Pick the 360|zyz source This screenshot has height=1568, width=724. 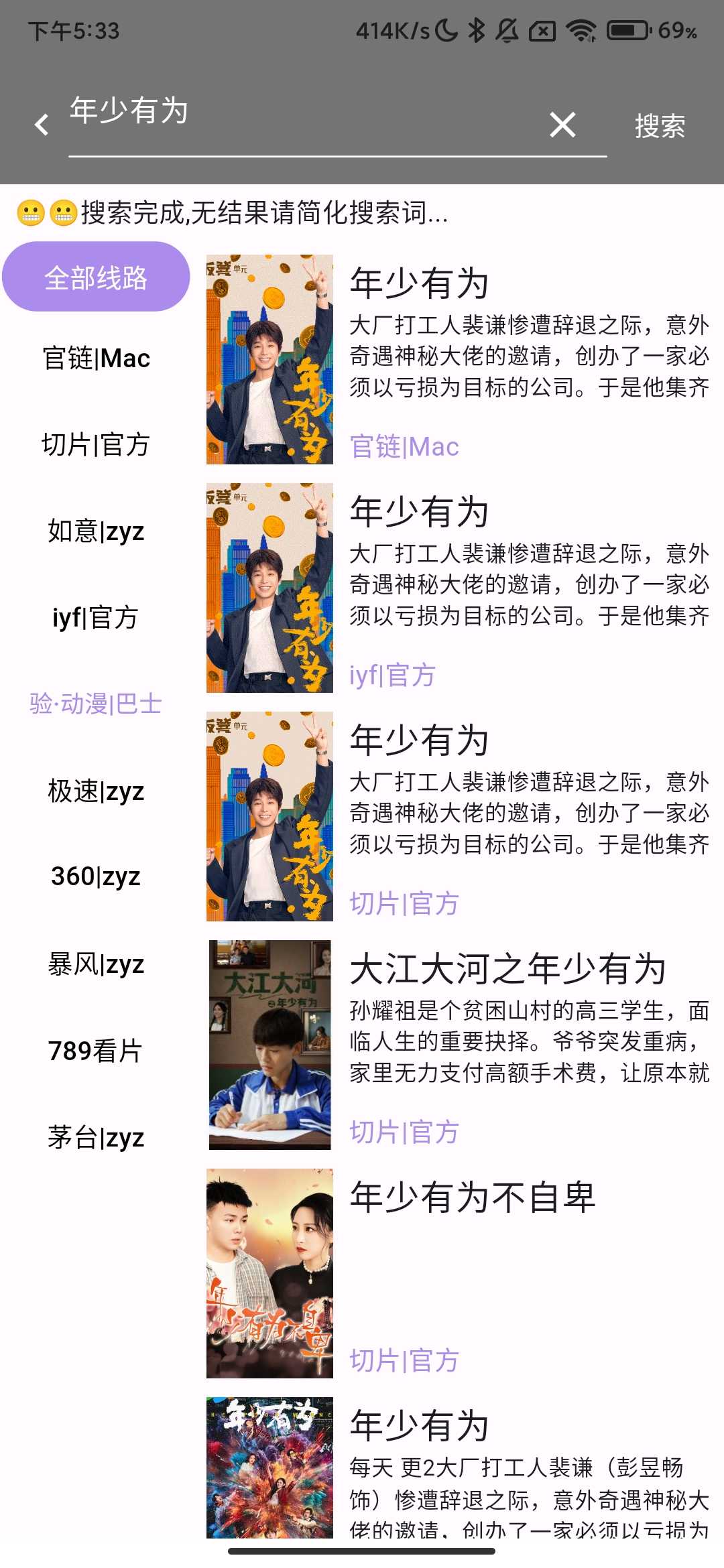(96, 876)
